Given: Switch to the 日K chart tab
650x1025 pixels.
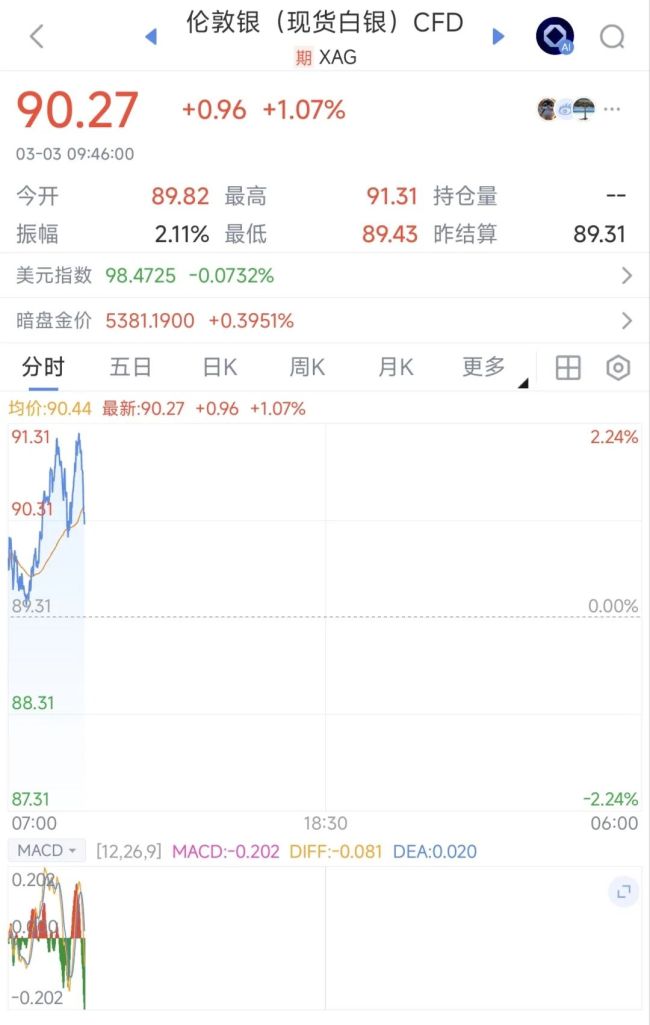Looking at the screenshot, I should click(219, 367).
